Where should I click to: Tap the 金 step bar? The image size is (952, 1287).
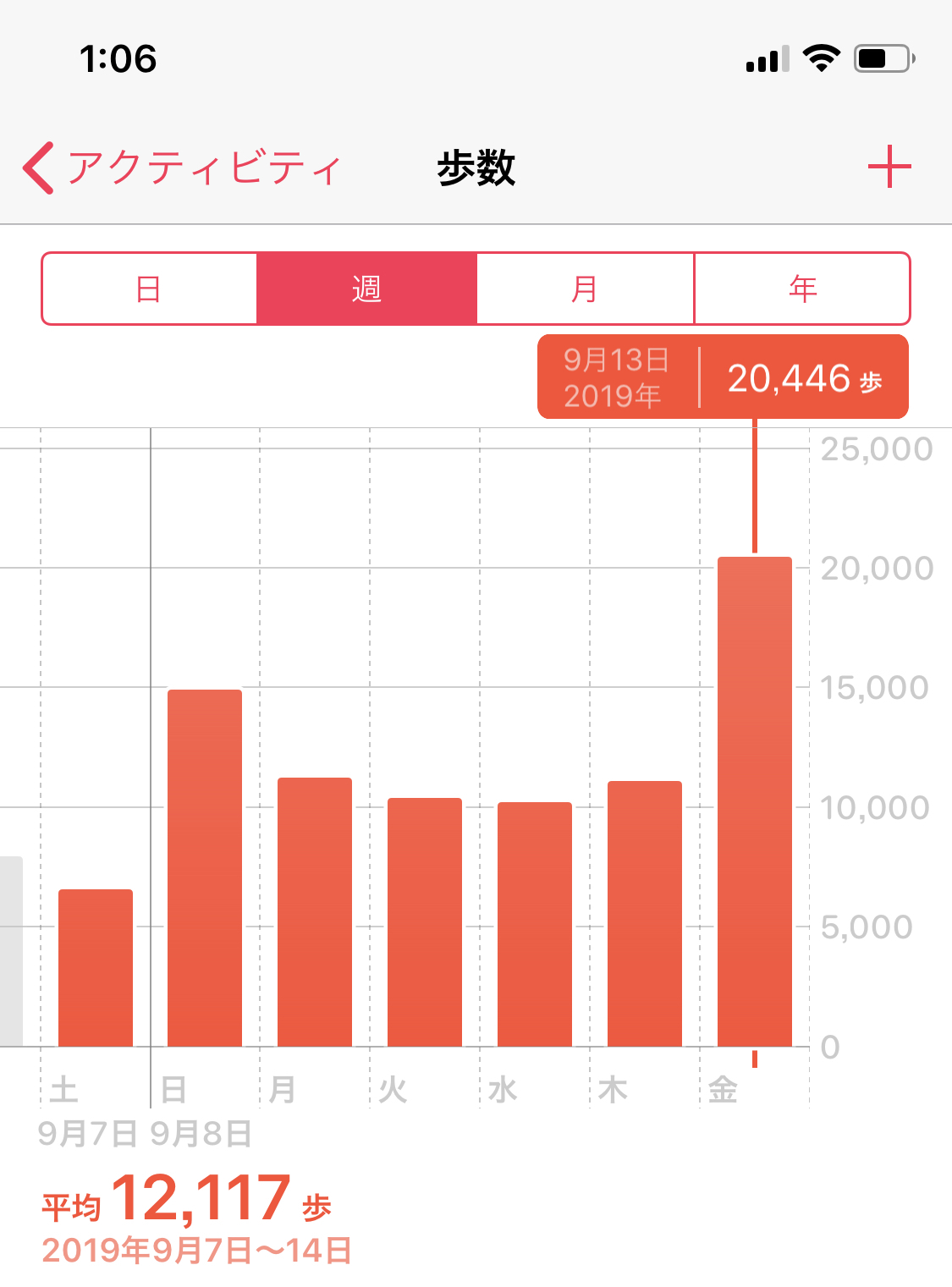click(x=755, y=801)
